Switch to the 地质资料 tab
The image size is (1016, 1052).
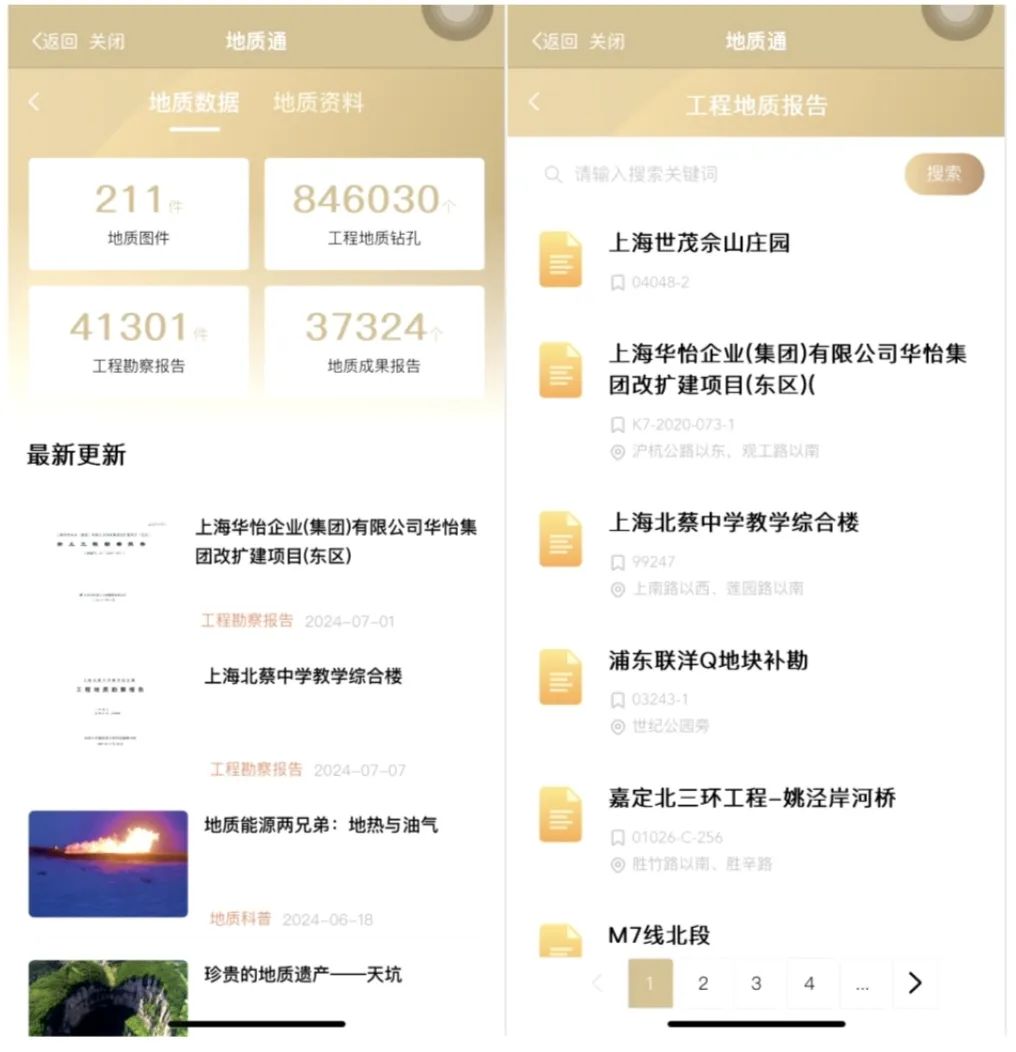pos(318,103)
